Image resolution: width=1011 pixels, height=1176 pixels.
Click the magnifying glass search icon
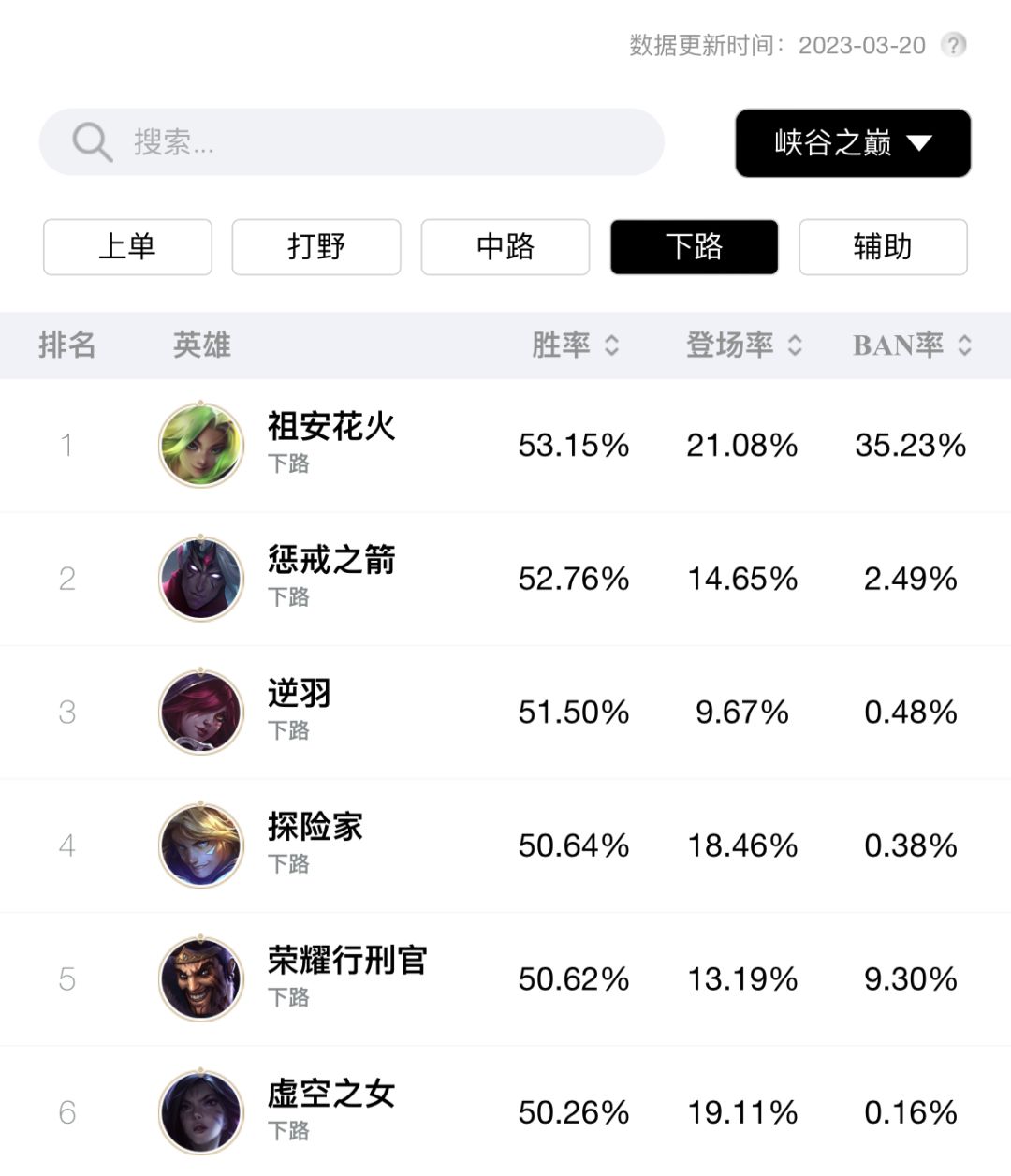coord(91,141)
